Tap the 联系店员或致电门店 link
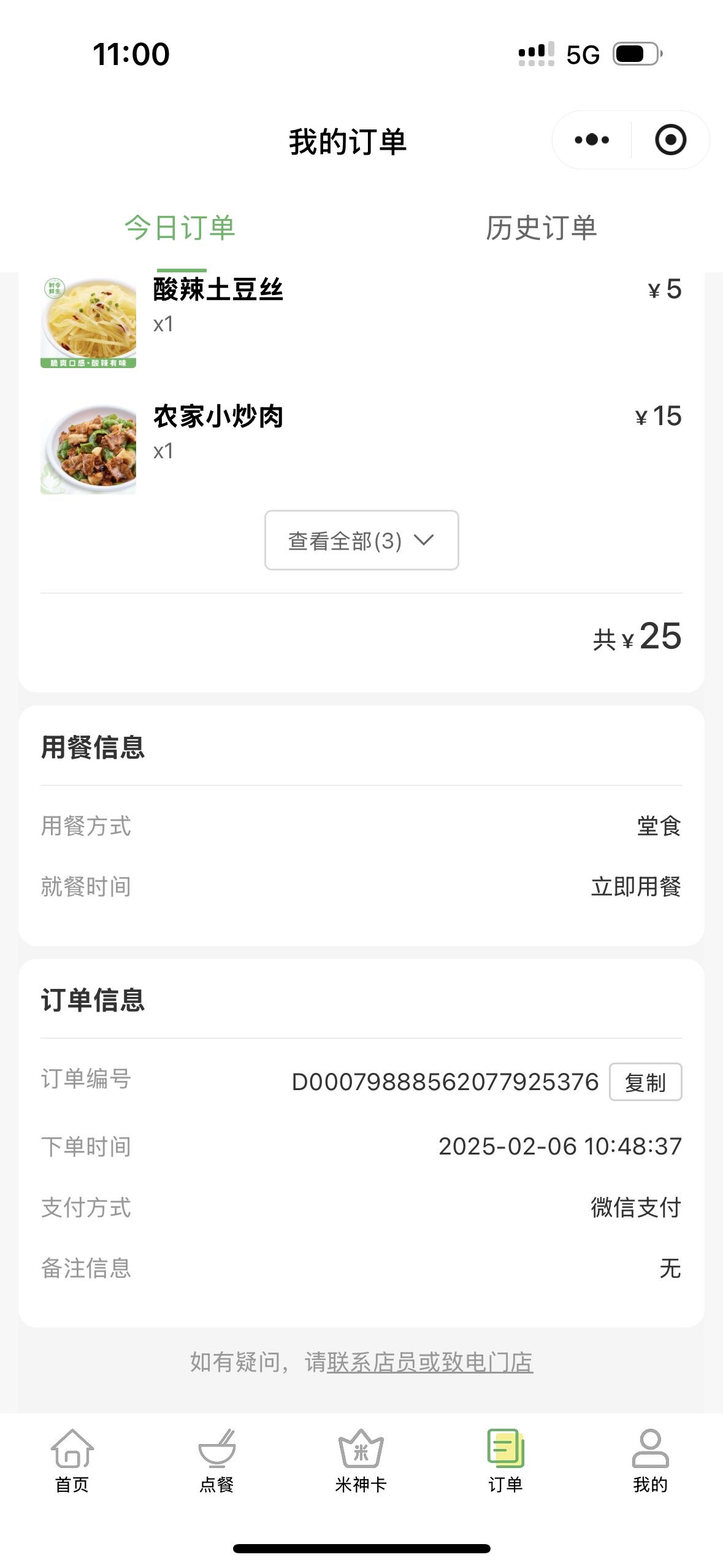Viewport: 723px width, 1568px height. point(430,1362)
